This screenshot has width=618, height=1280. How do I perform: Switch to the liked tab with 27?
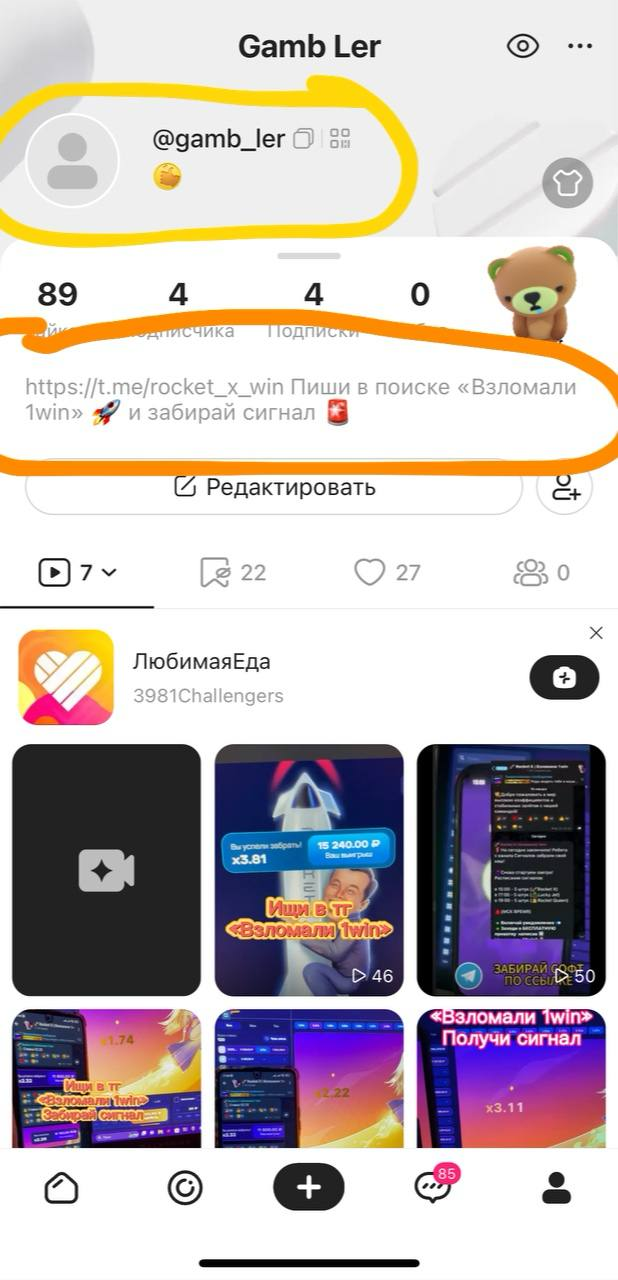click(387, 572)
